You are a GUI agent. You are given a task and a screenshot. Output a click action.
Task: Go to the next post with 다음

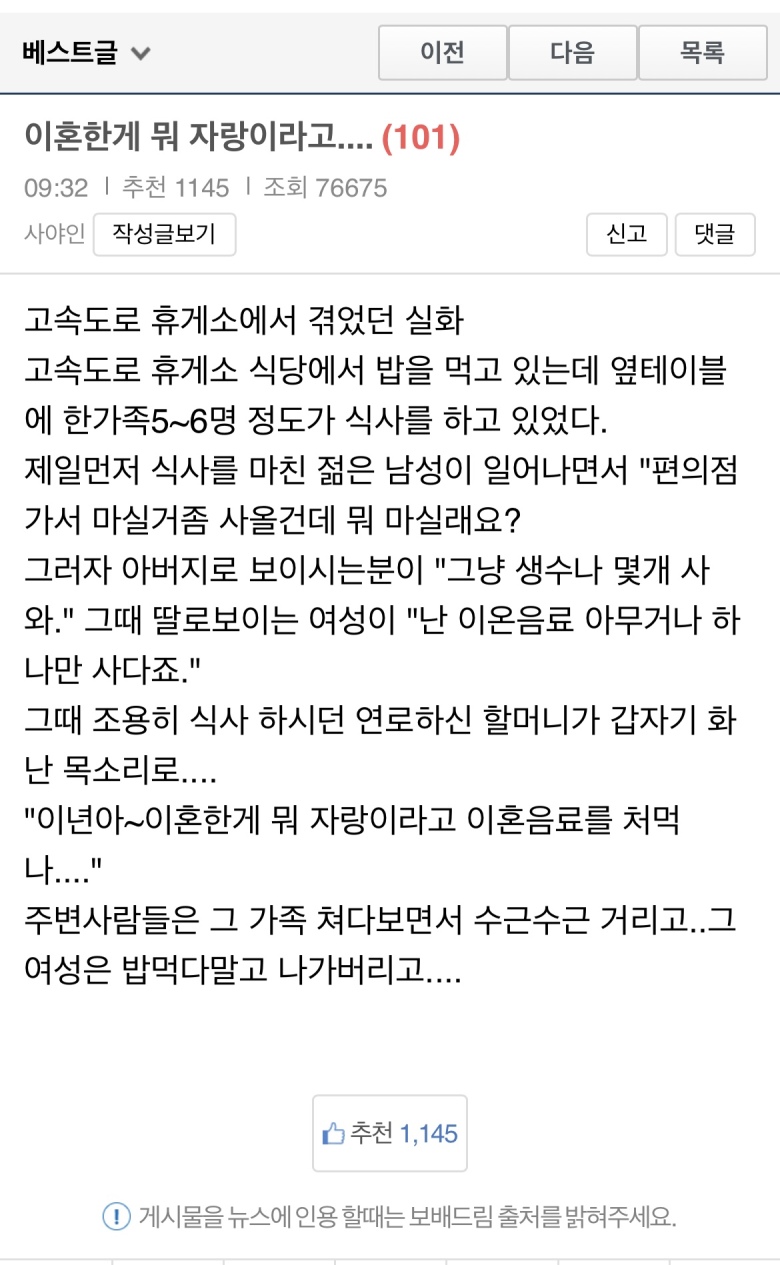pos(572,52)
